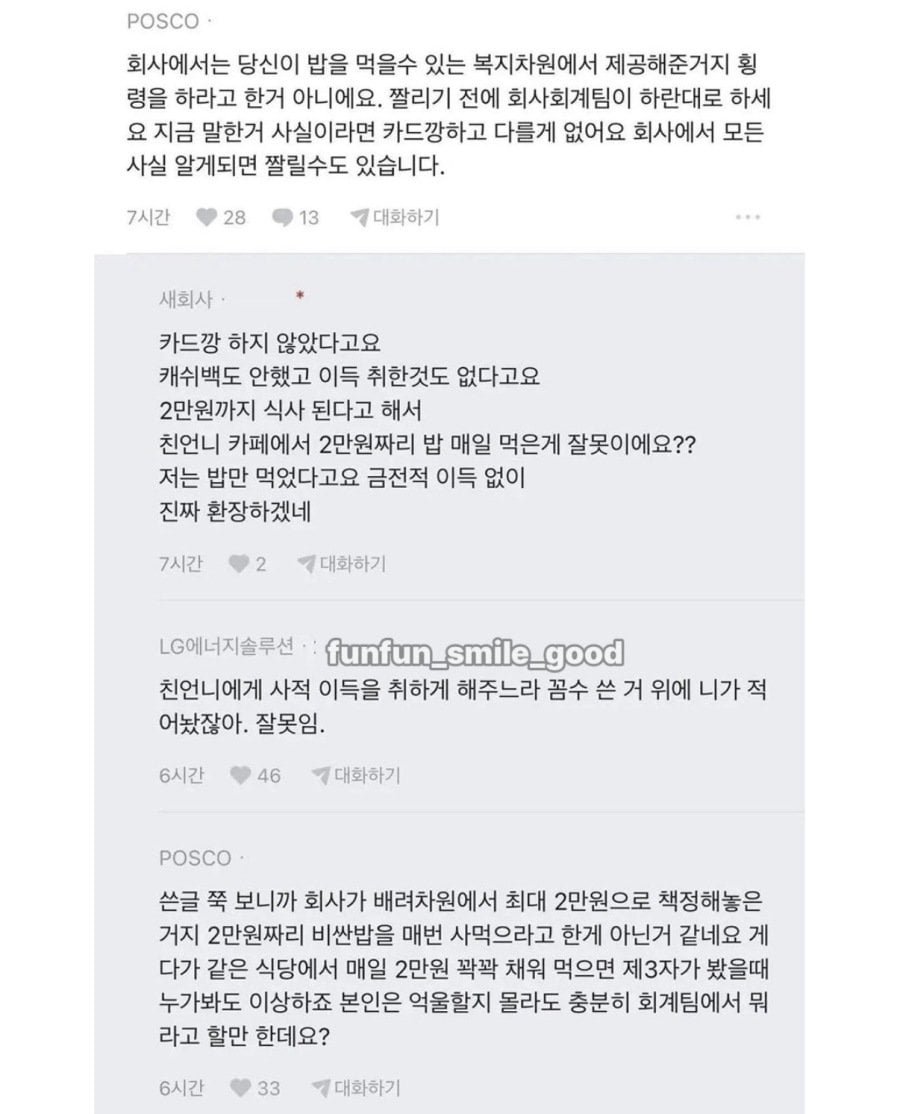Start a chat with the LG에너지솔루션 commenter
Viewport: 900px width, 1114px height.
356,775
